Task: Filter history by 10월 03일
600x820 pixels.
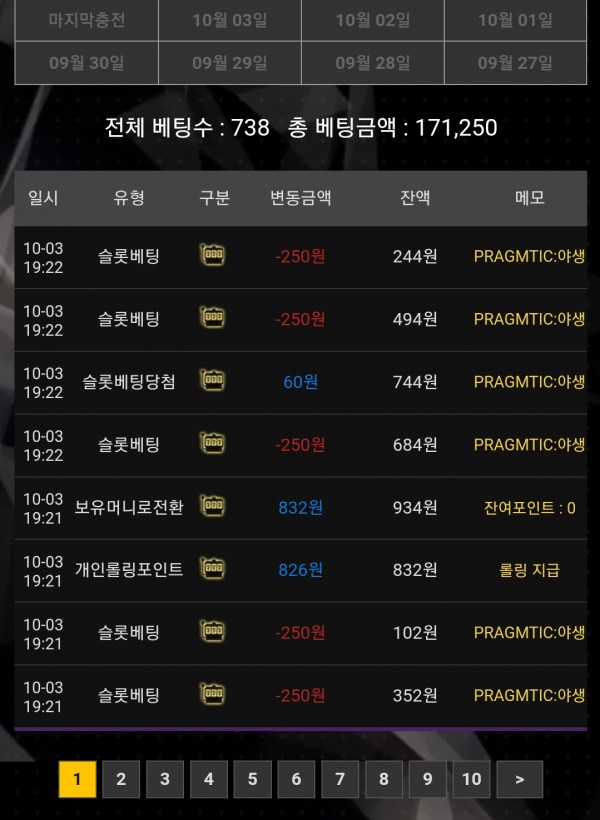Action: 230,21
